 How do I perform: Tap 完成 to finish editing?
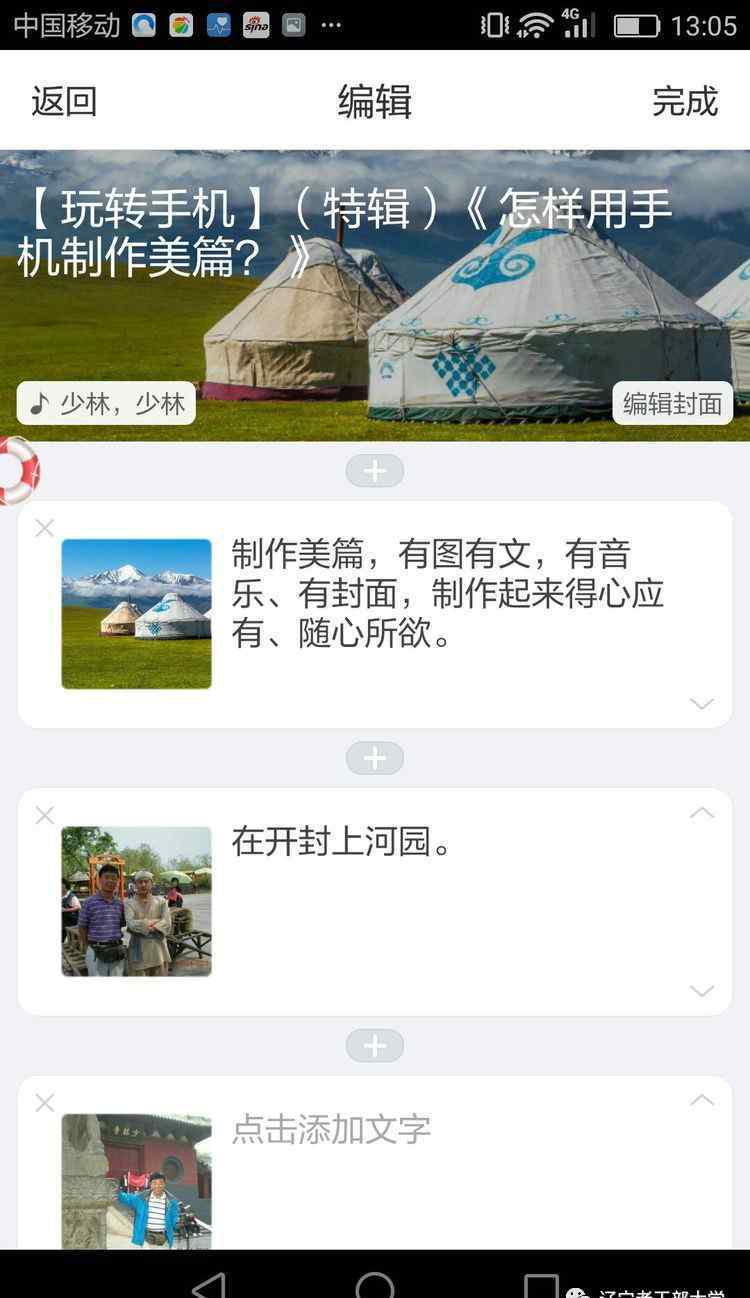(685, 102)
